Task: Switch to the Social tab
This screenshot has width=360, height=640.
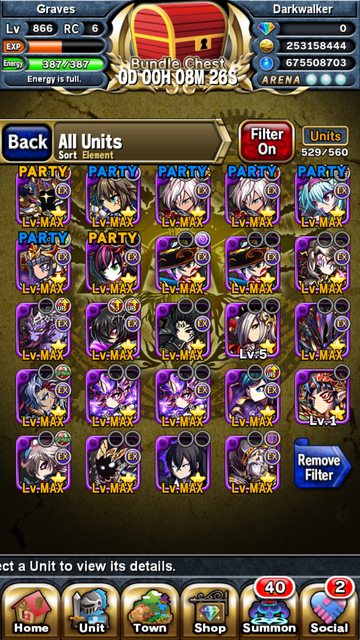Action: point(329,609)
